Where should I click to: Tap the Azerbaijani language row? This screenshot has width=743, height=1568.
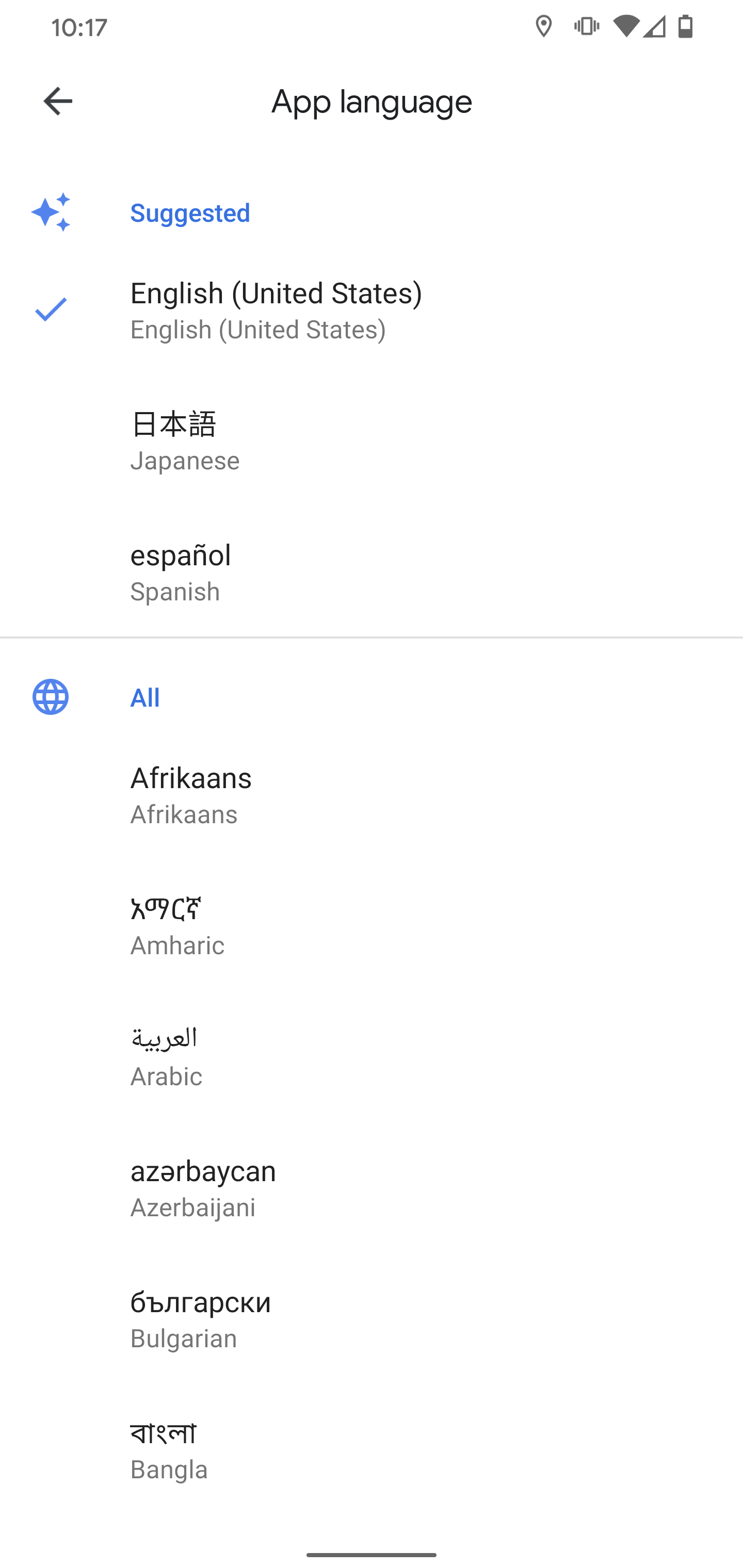coord(372,1187)
